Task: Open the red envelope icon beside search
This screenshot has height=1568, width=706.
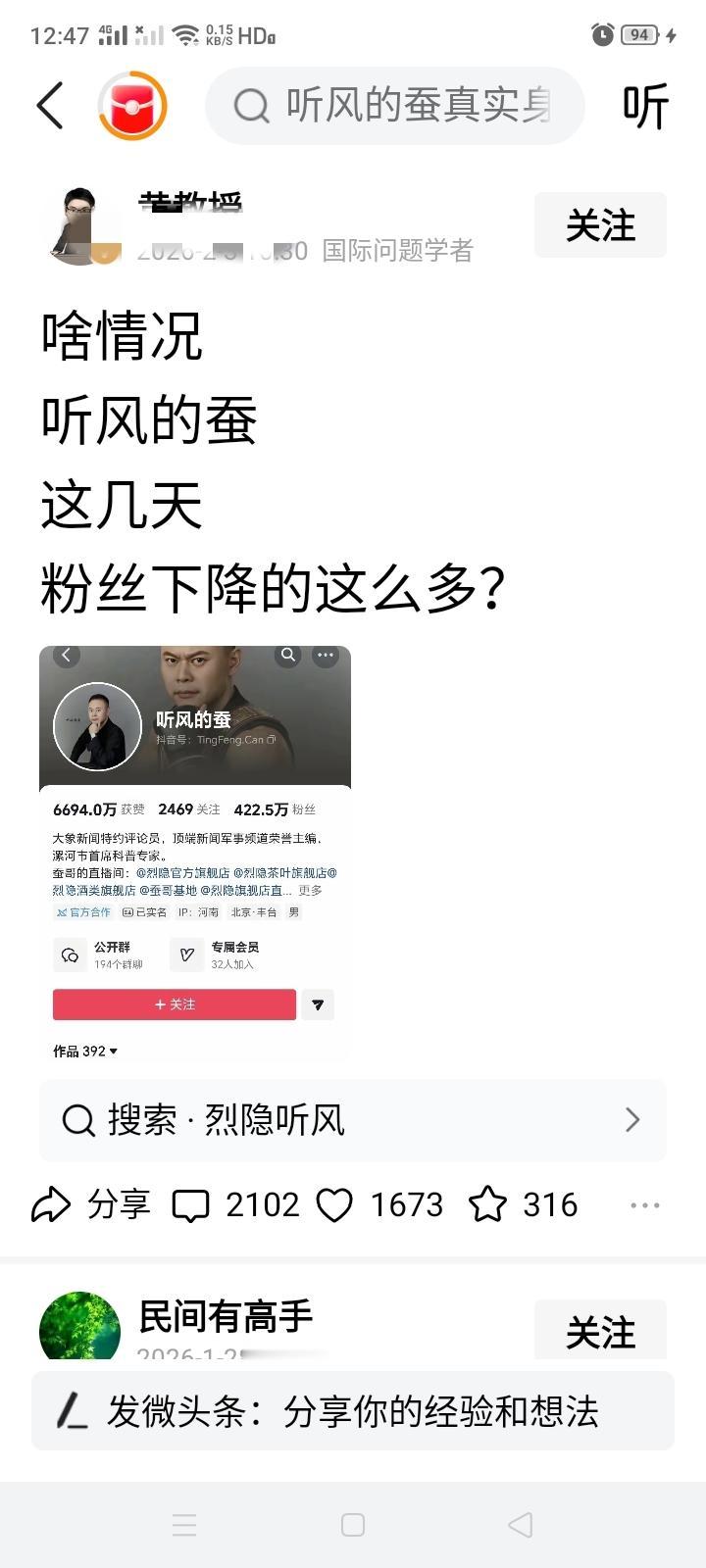Action: pyautogui.click(x=131, y=106)
